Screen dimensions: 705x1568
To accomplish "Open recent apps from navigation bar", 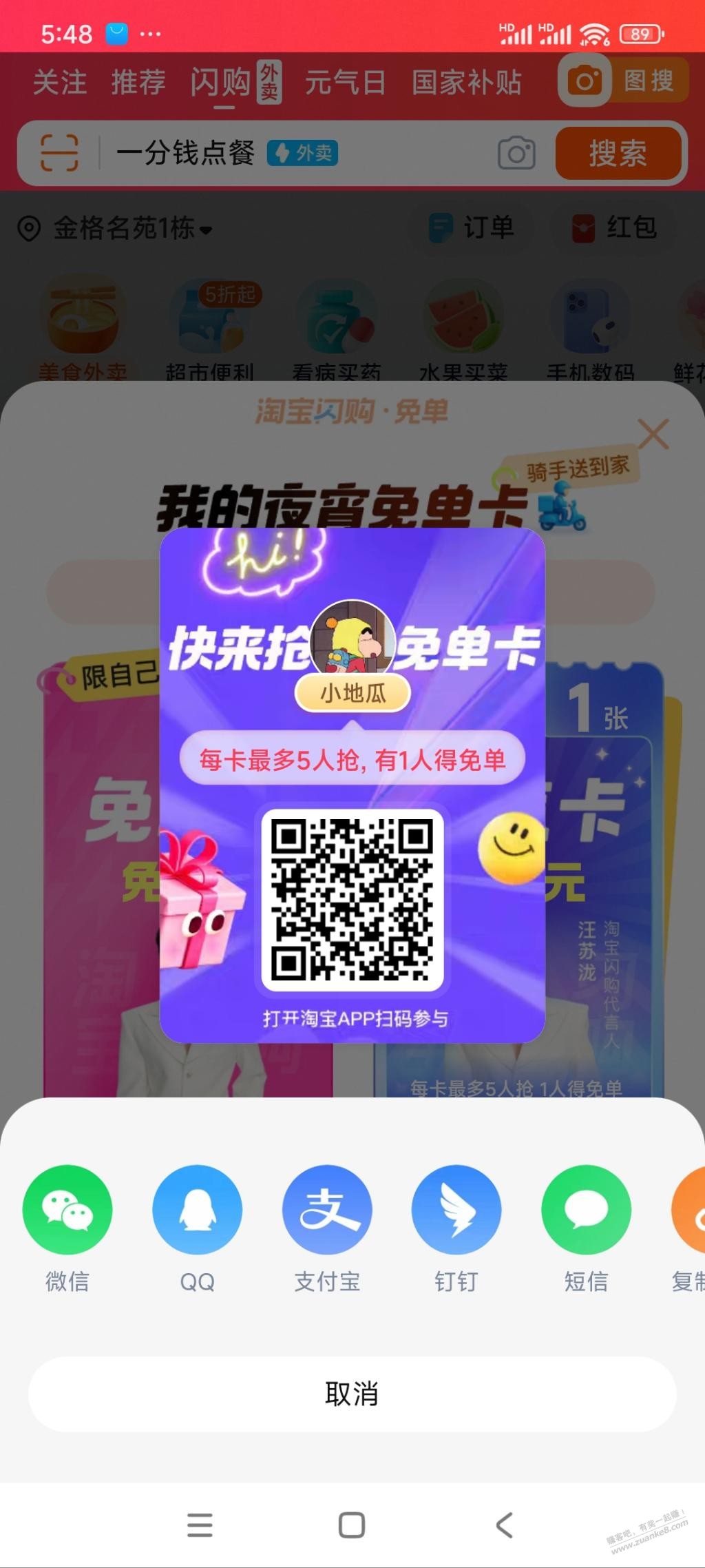I will 200,1525.
